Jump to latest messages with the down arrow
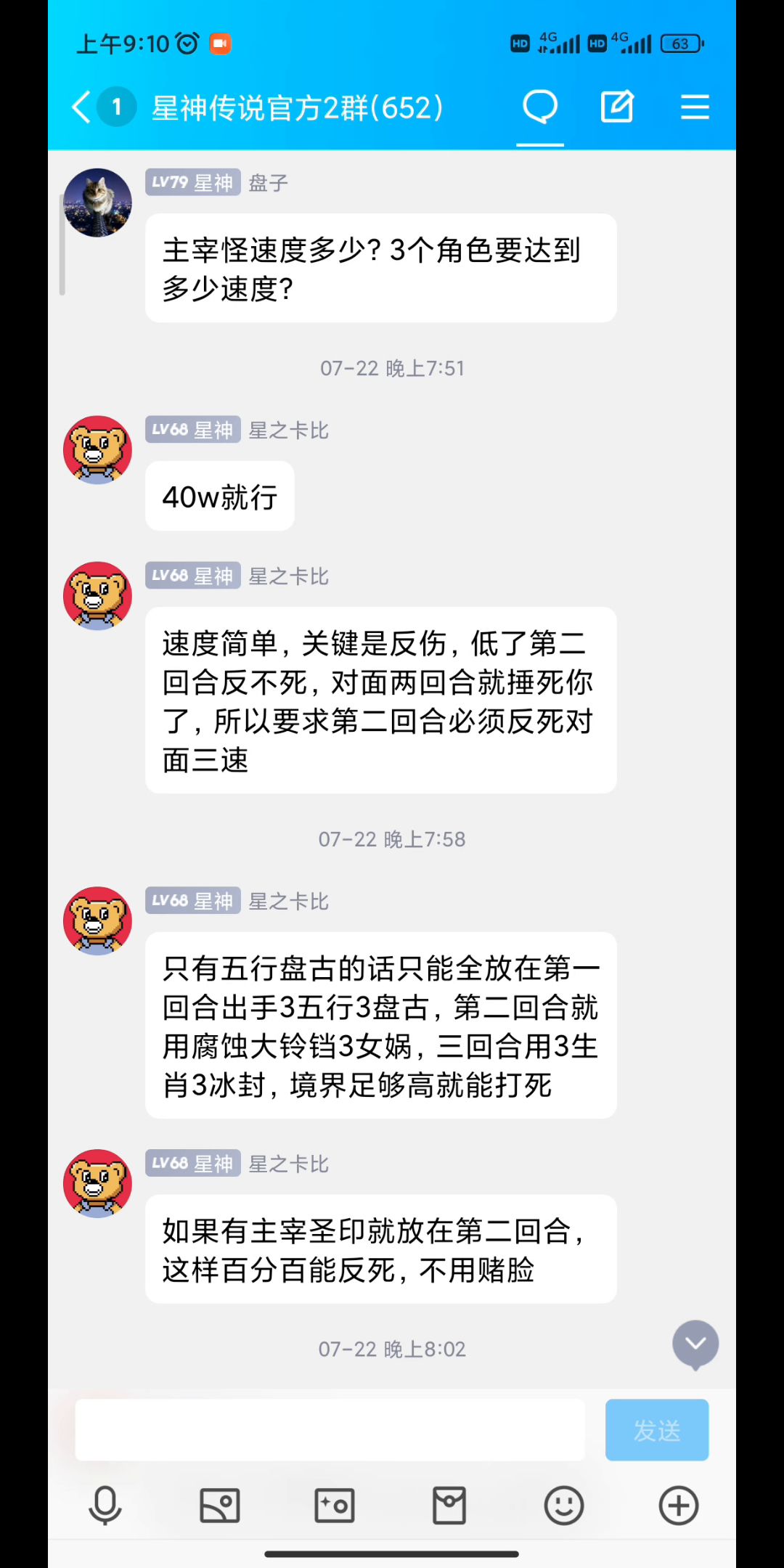Screen dimensions: 784x1568 695,1344
